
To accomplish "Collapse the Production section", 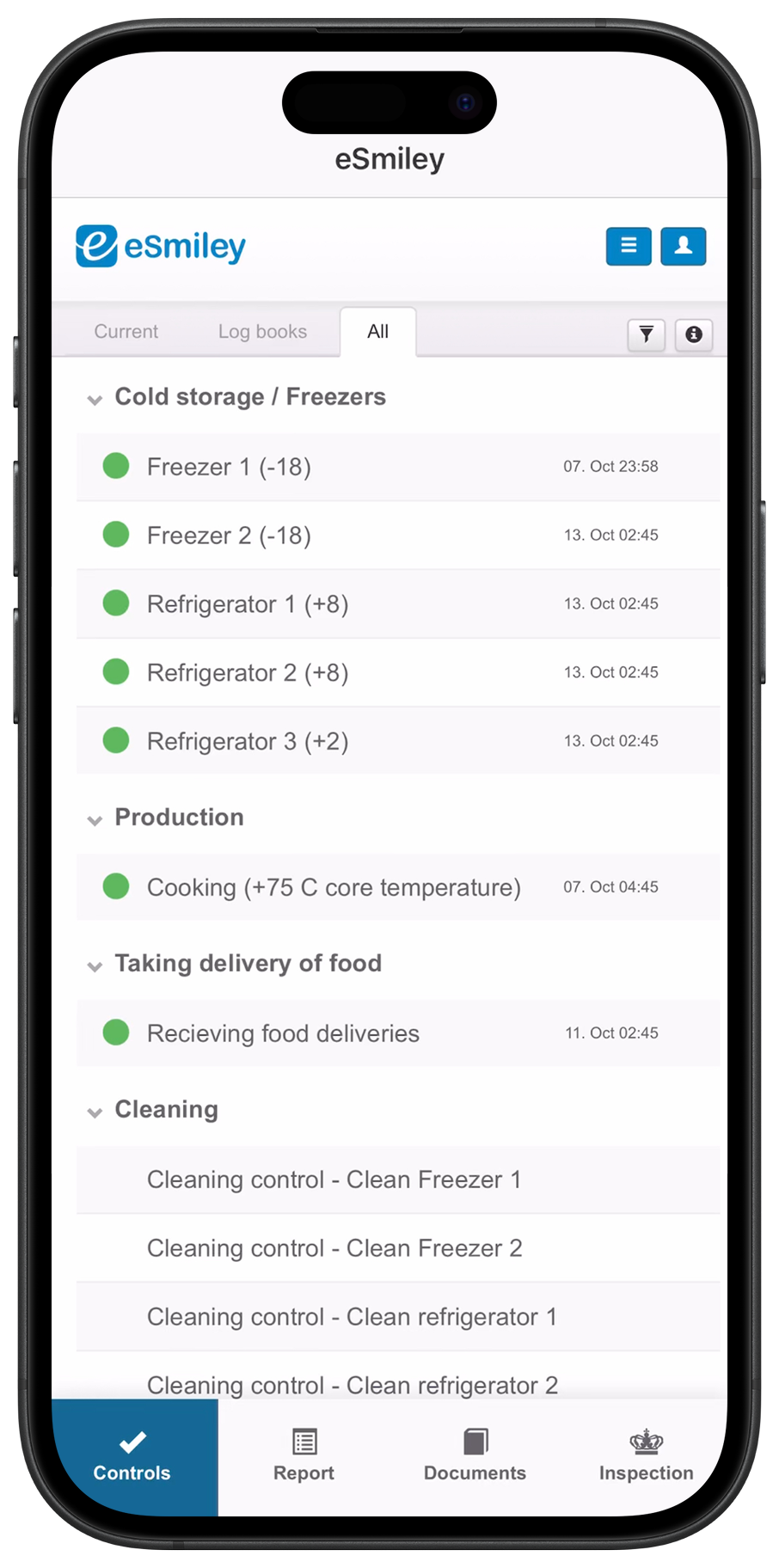I will 95,819.
